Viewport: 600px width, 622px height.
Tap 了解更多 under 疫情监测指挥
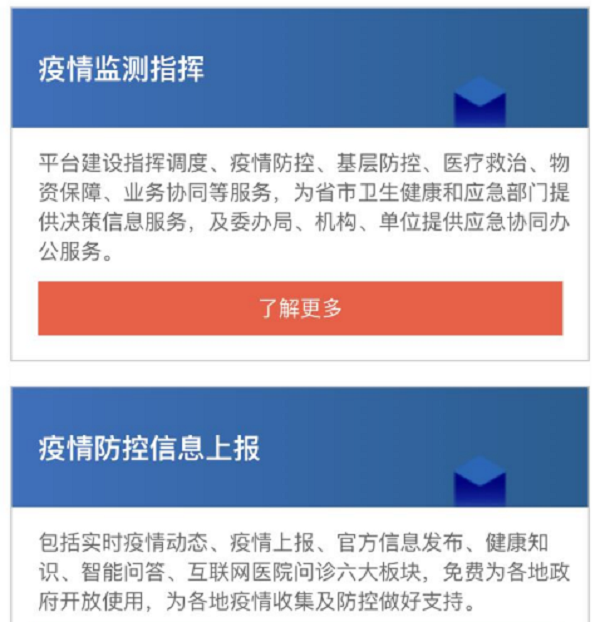pos(300,308)
